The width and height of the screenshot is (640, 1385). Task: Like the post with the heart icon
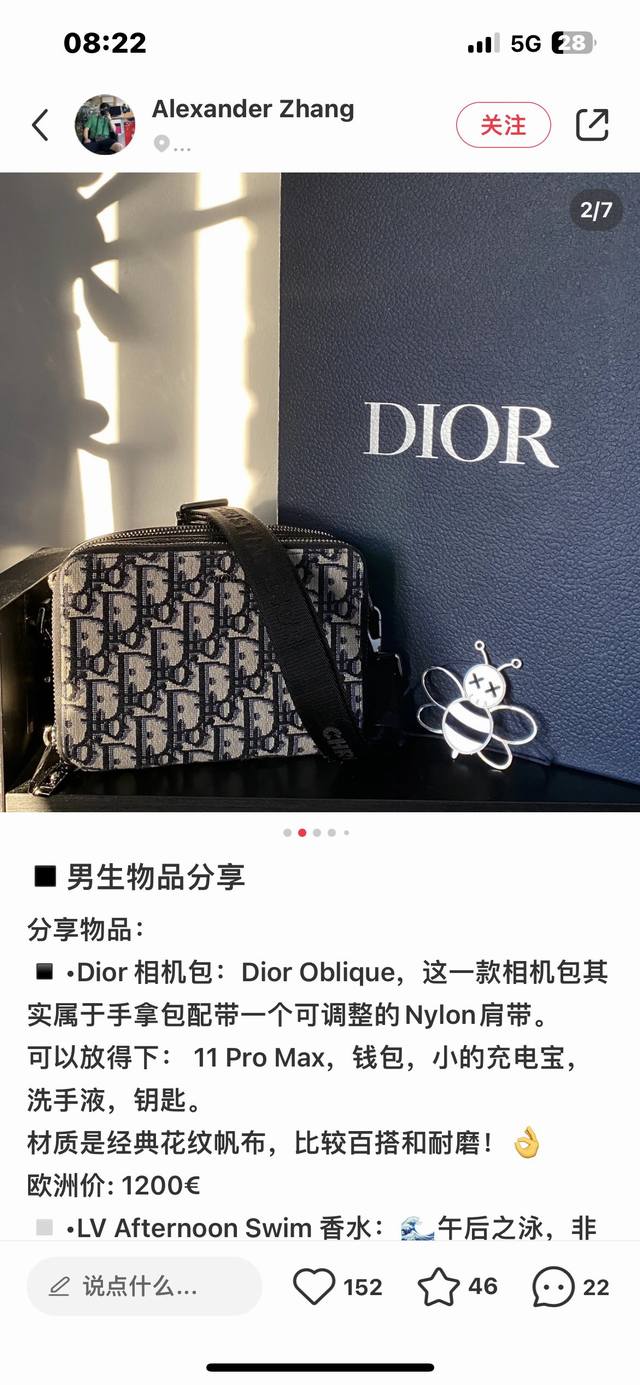click(314, 1286)
